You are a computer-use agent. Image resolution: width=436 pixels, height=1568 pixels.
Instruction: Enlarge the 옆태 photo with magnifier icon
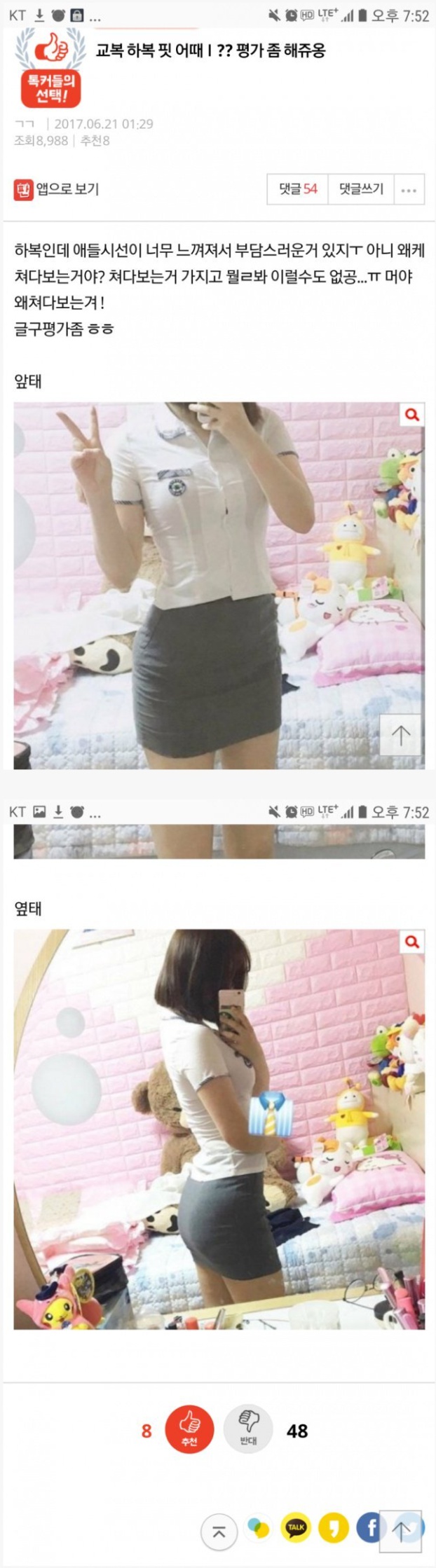(412, 942)
